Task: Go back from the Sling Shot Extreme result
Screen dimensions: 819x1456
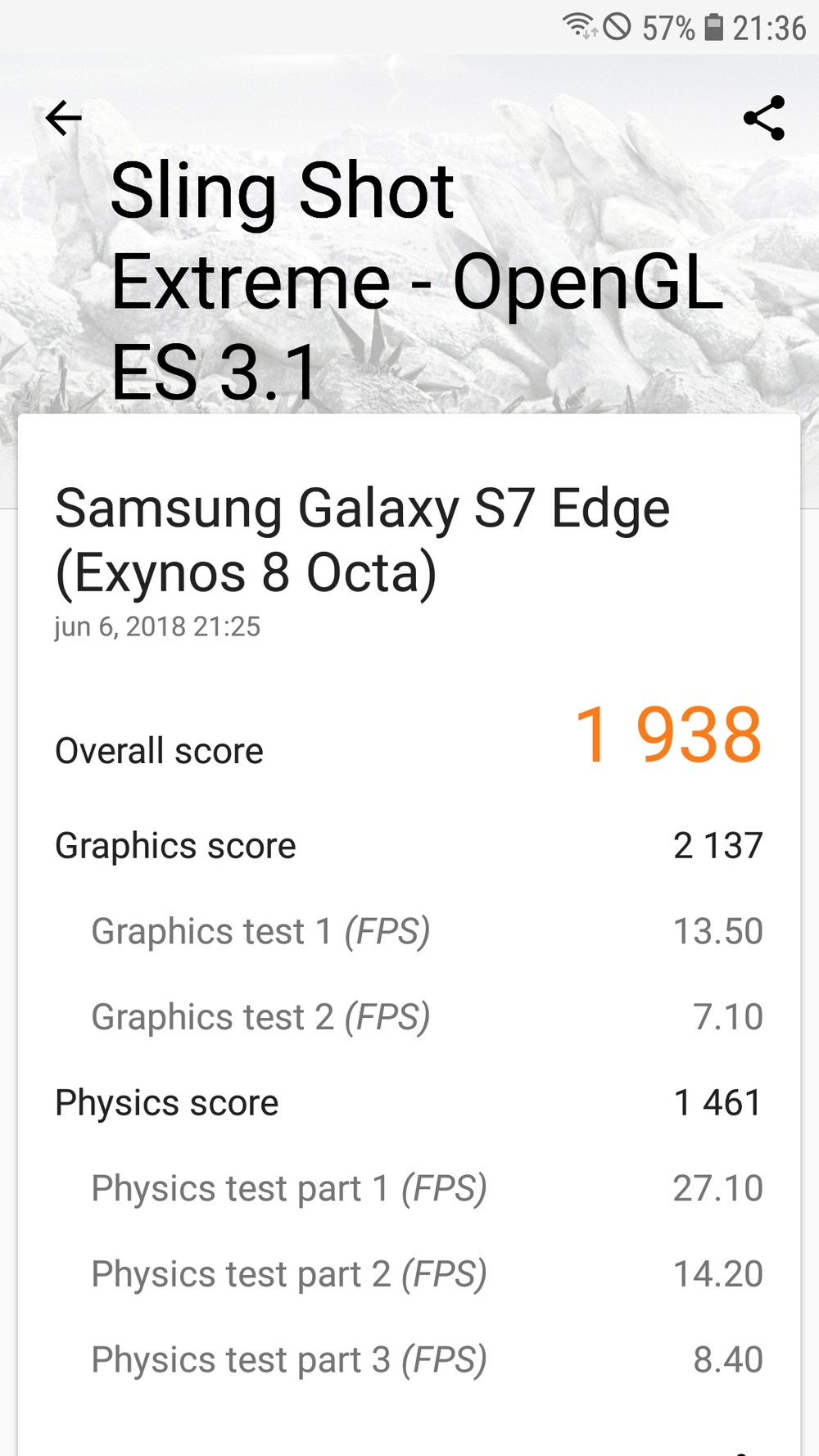Action: [64, 119]
